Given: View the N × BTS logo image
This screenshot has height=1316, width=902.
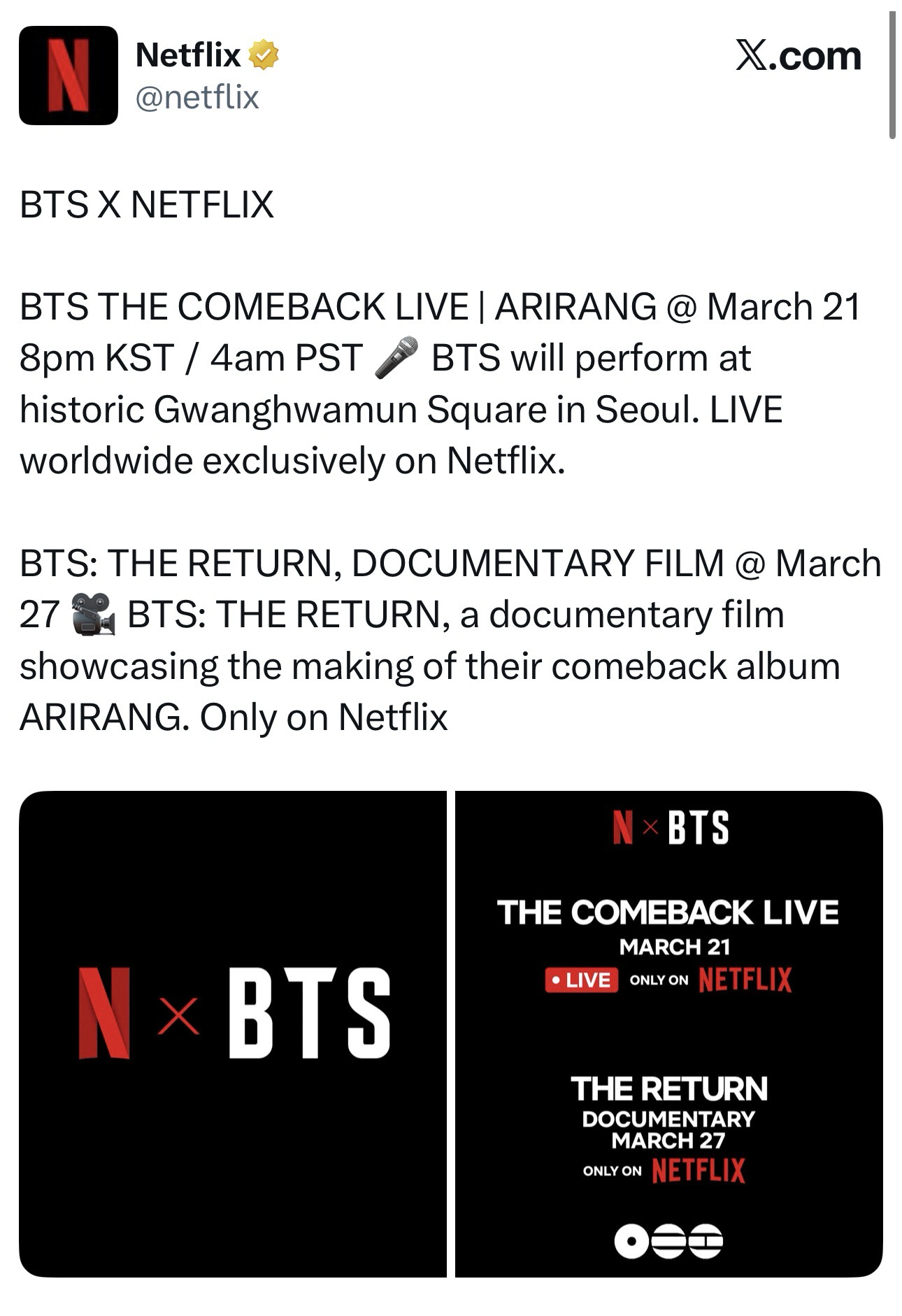Looking at the screenshot, I should pyautogui.click(x=233, y=1034).
